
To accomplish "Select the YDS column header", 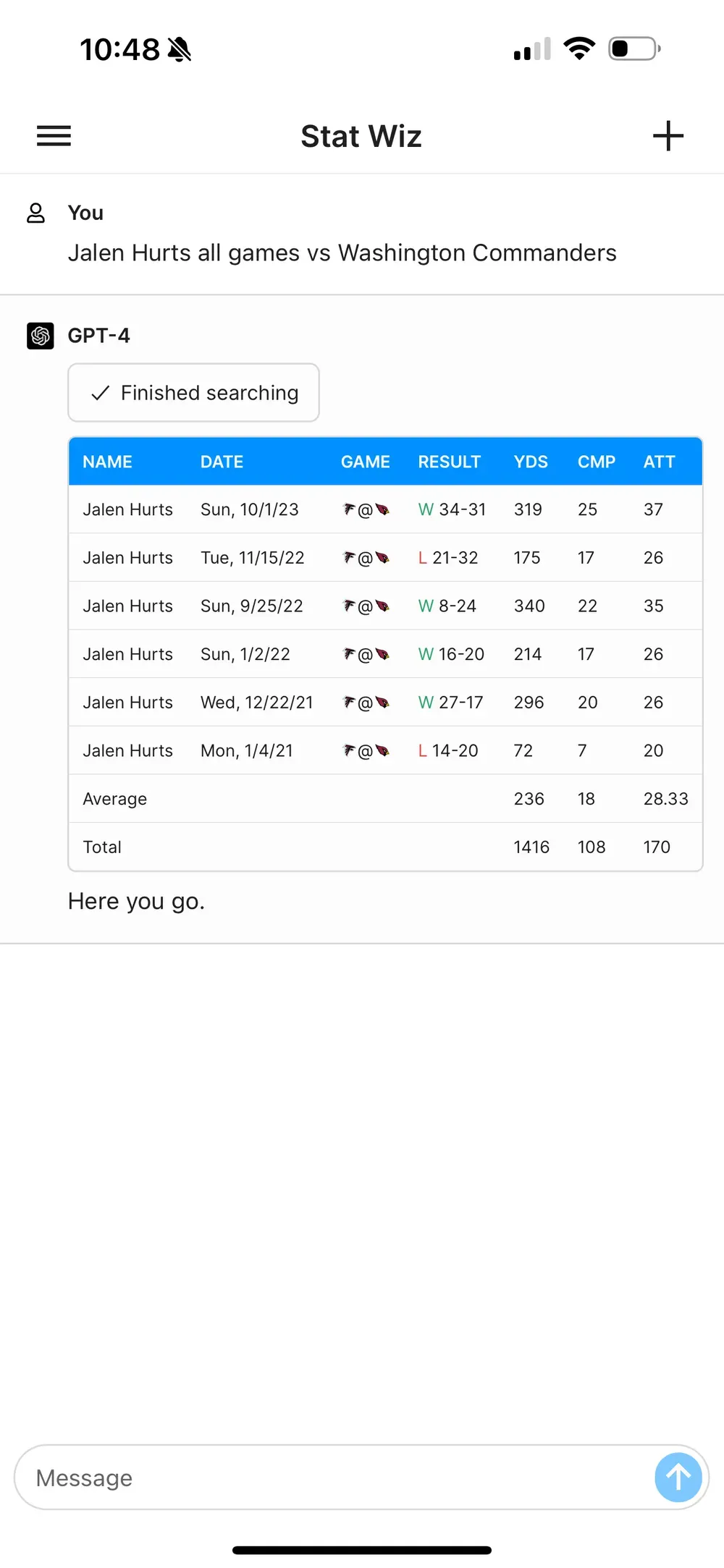I will pos(530,461).
